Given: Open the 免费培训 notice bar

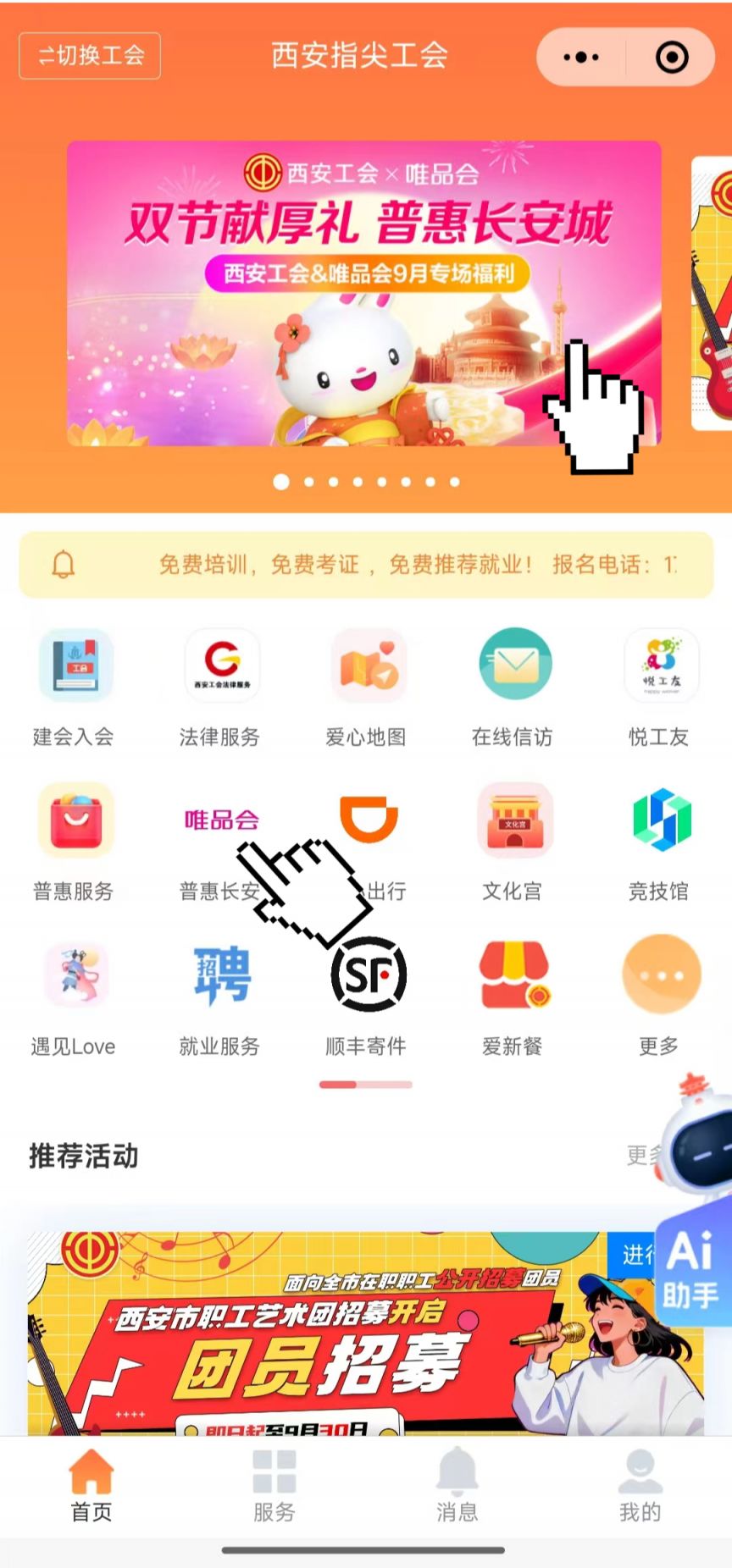Looking at the screenshot, I should click(366, 565).
